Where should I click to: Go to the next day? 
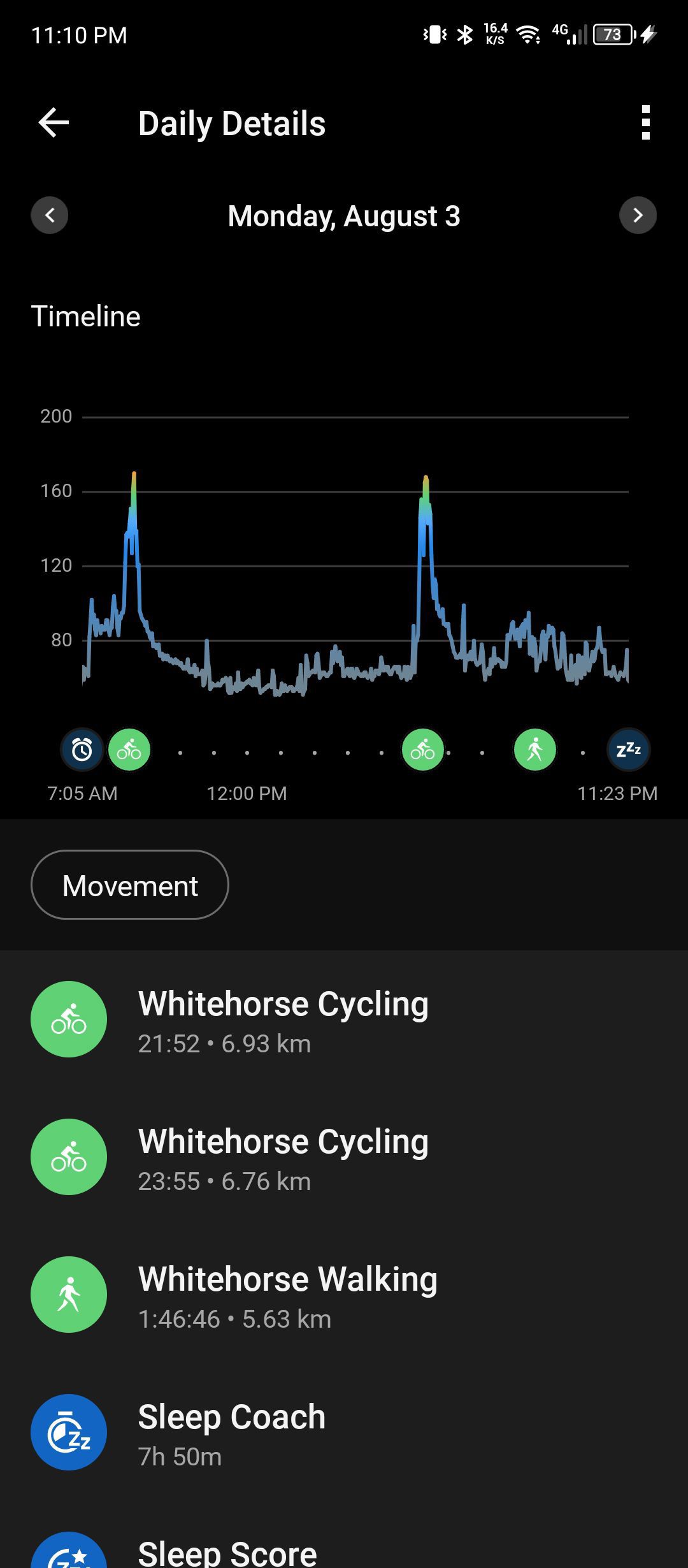pyautogui.click(x=638, y=215)
